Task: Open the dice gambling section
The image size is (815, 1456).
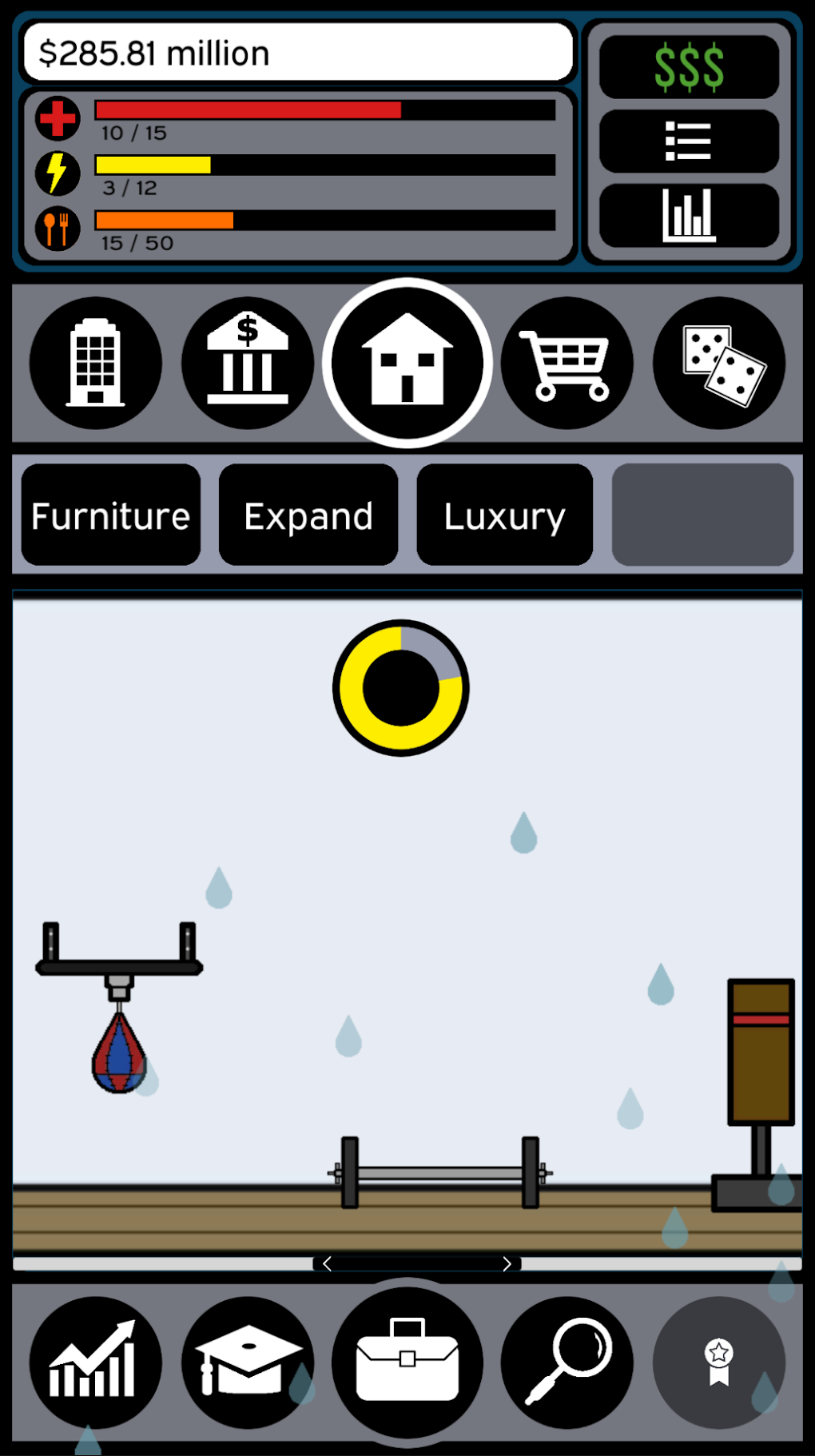Action: [x=719, y=364]
